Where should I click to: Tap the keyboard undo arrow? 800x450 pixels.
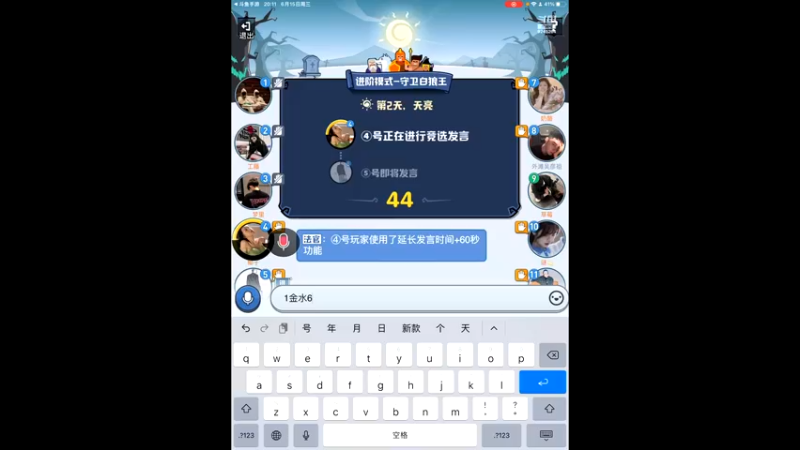(246, 328)
